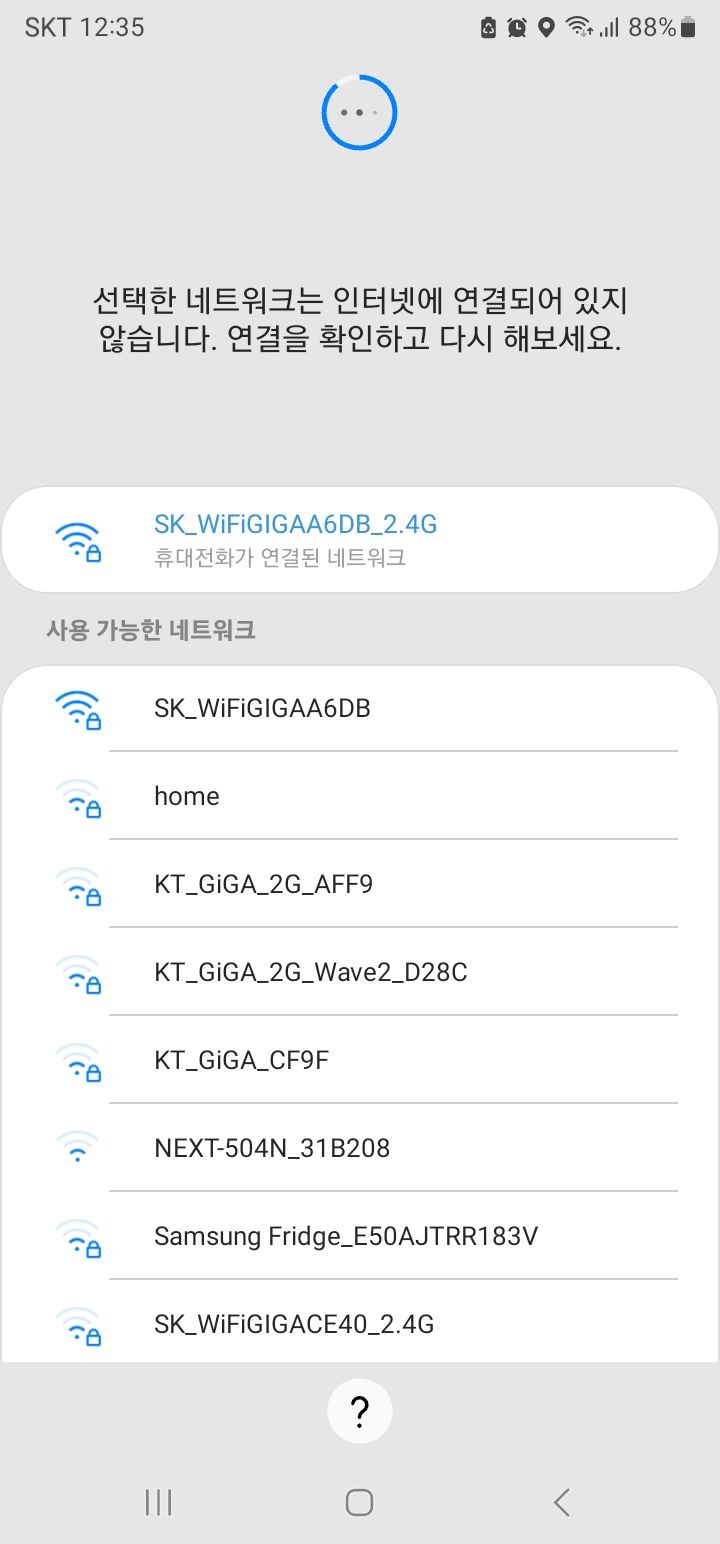
Task: Select KT_GiGA_2G_Wave2_D28C from the list
Action: 360,972
